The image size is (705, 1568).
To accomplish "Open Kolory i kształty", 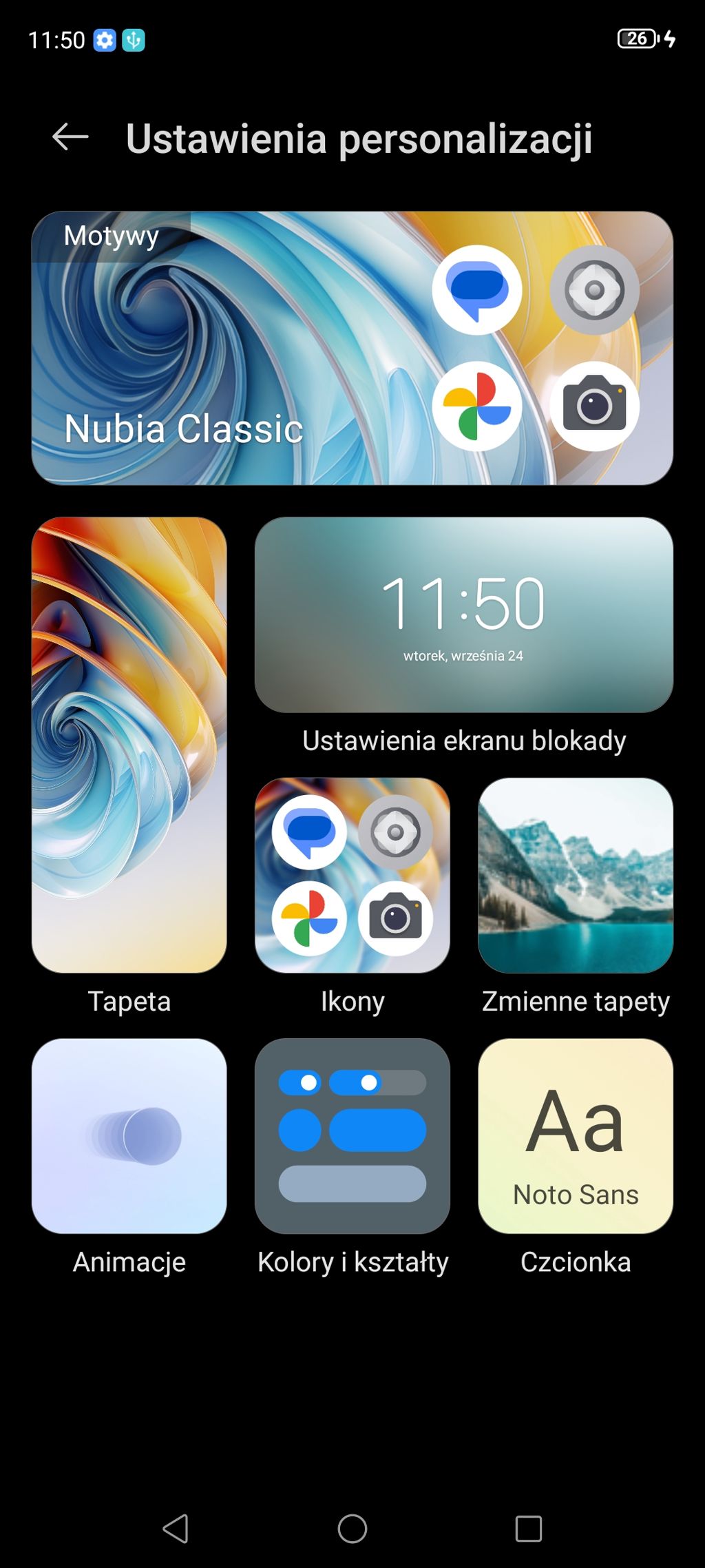I will [352, 1135].
